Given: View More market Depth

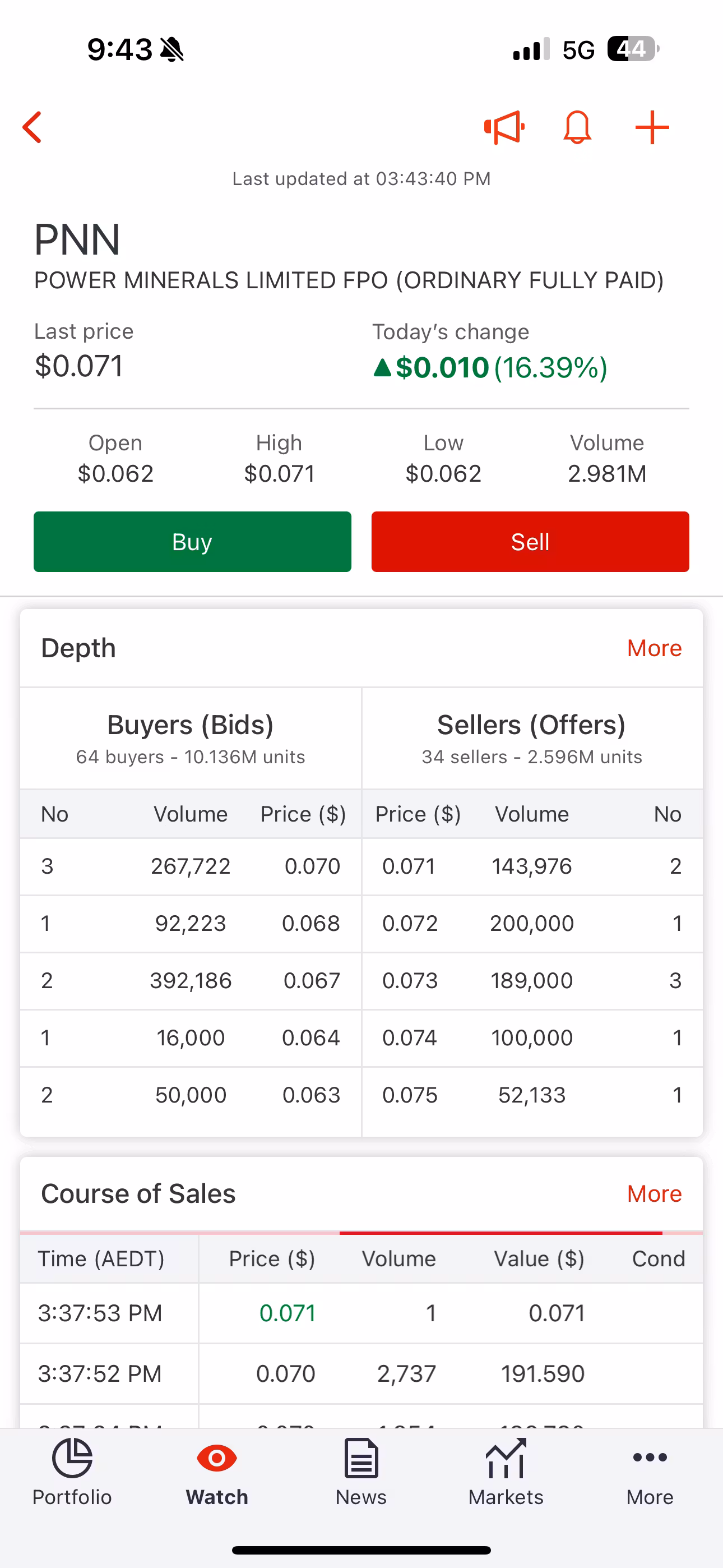Looking at the screenshot, I should (654, 648).
